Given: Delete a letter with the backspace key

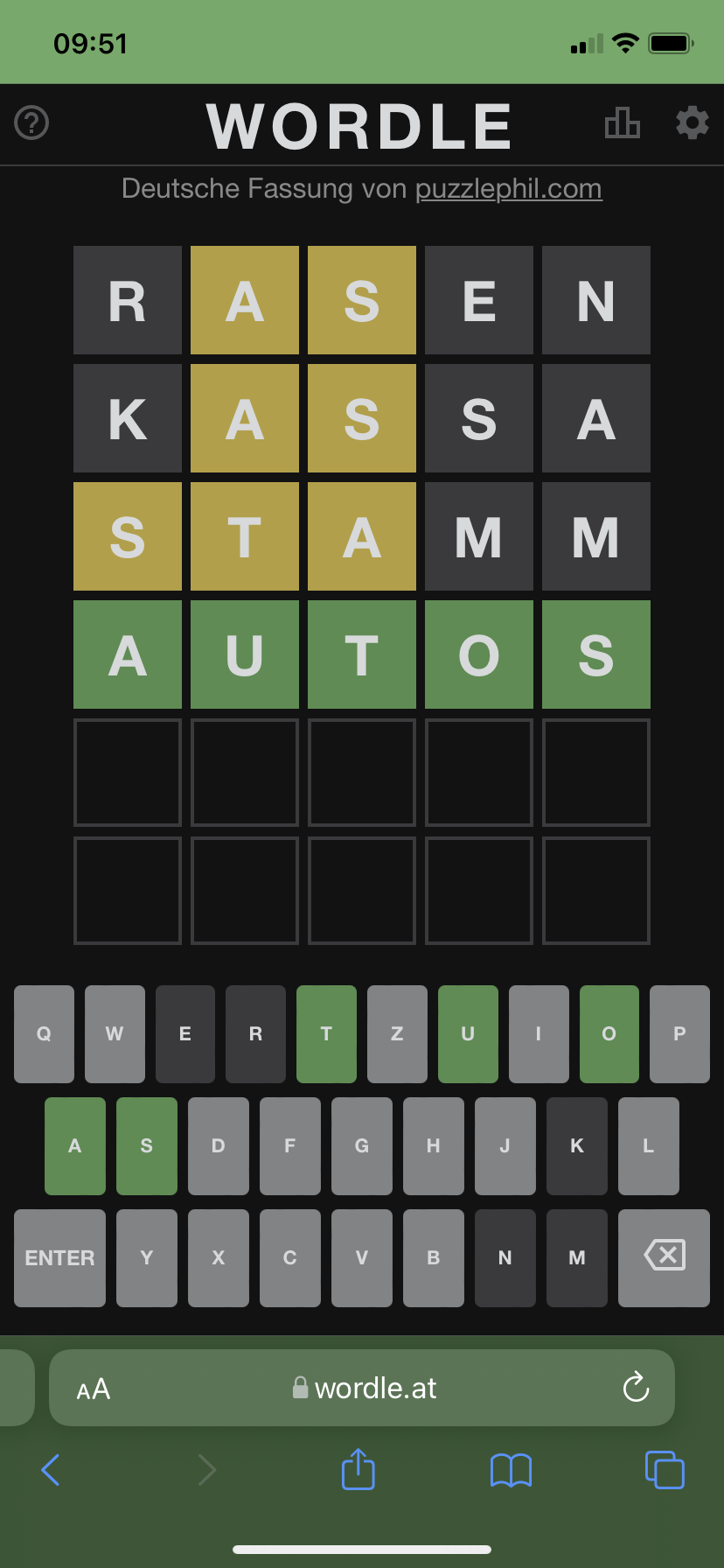Looking at the screenshot, I should click(664, 1257).
